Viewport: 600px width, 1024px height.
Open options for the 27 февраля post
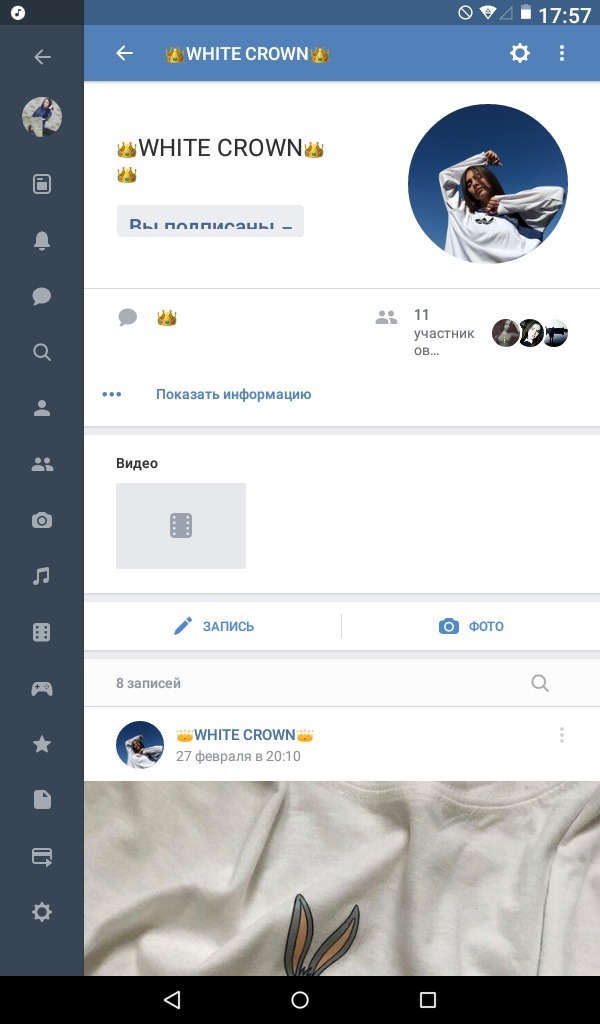[x=561, y=735]
